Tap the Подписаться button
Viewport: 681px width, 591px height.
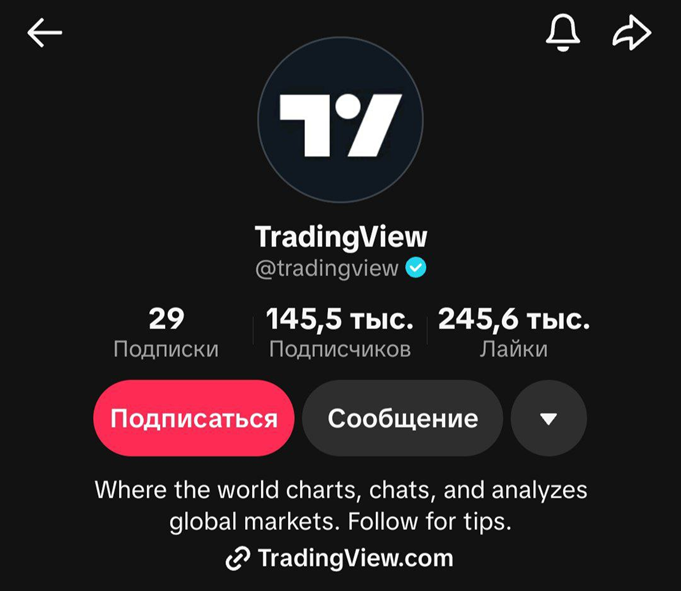193,418
